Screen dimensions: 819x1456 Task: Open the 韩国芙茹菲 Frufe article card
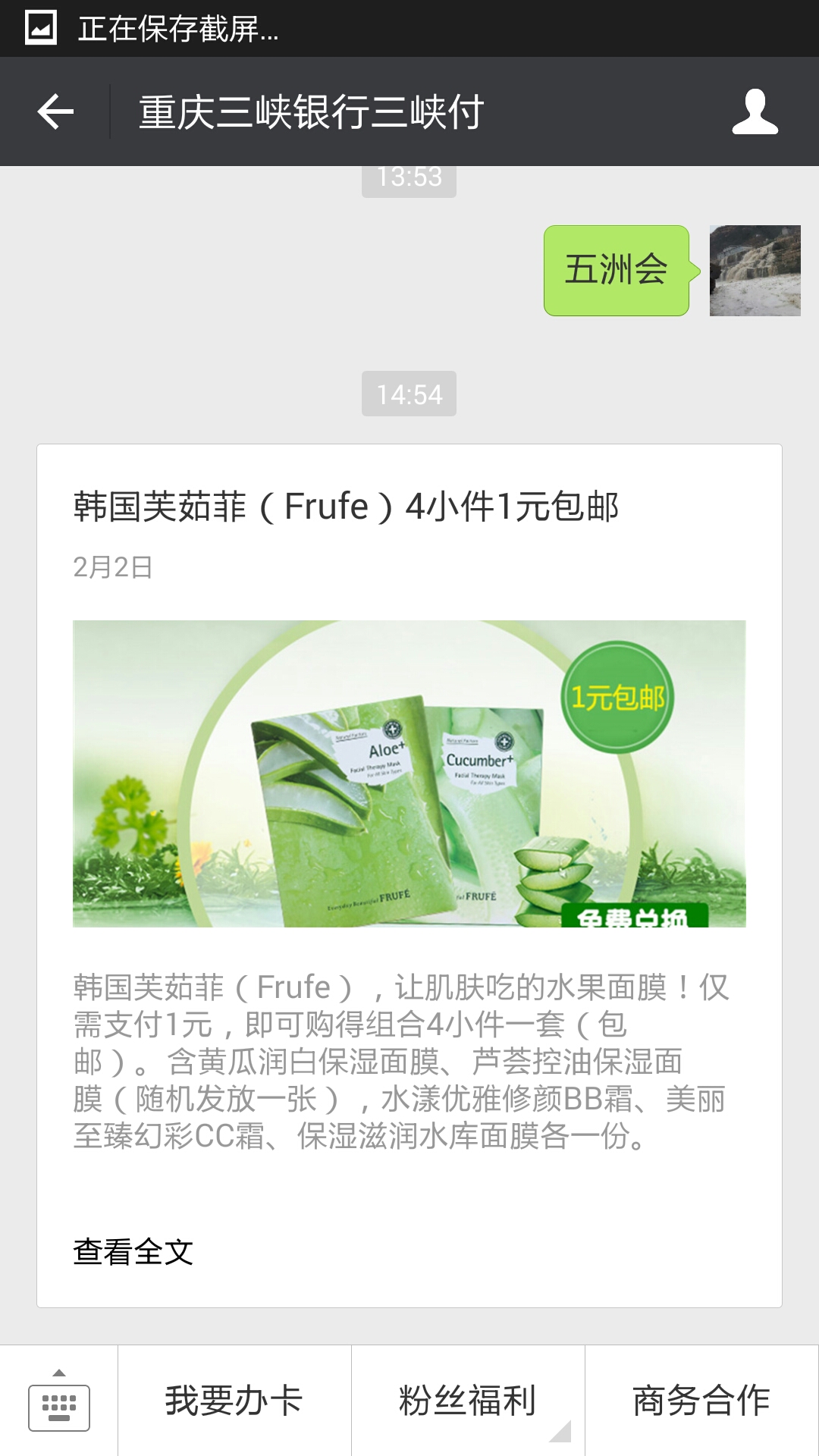[409, 773]
